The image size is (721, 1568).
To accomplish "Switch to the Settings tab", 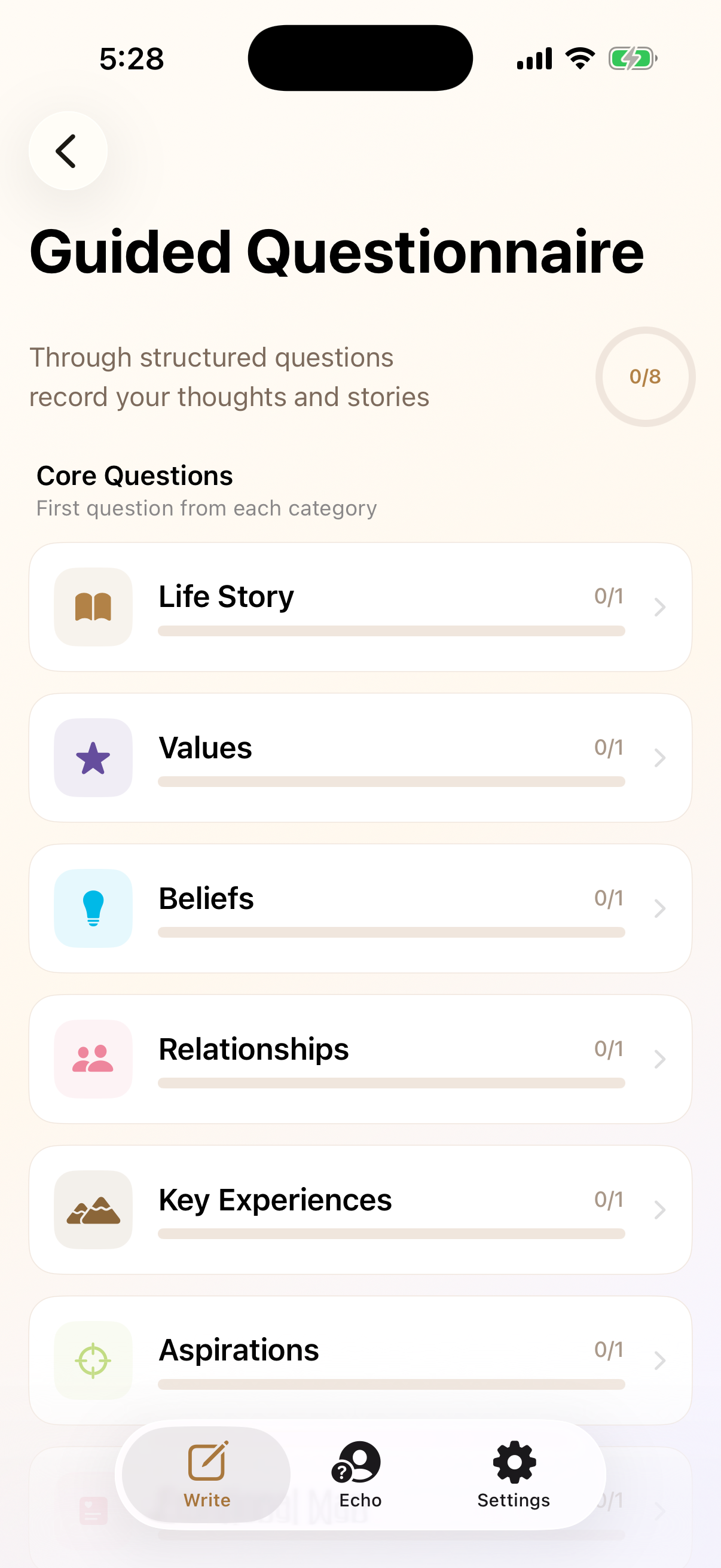I will [x=514, y=1474].
